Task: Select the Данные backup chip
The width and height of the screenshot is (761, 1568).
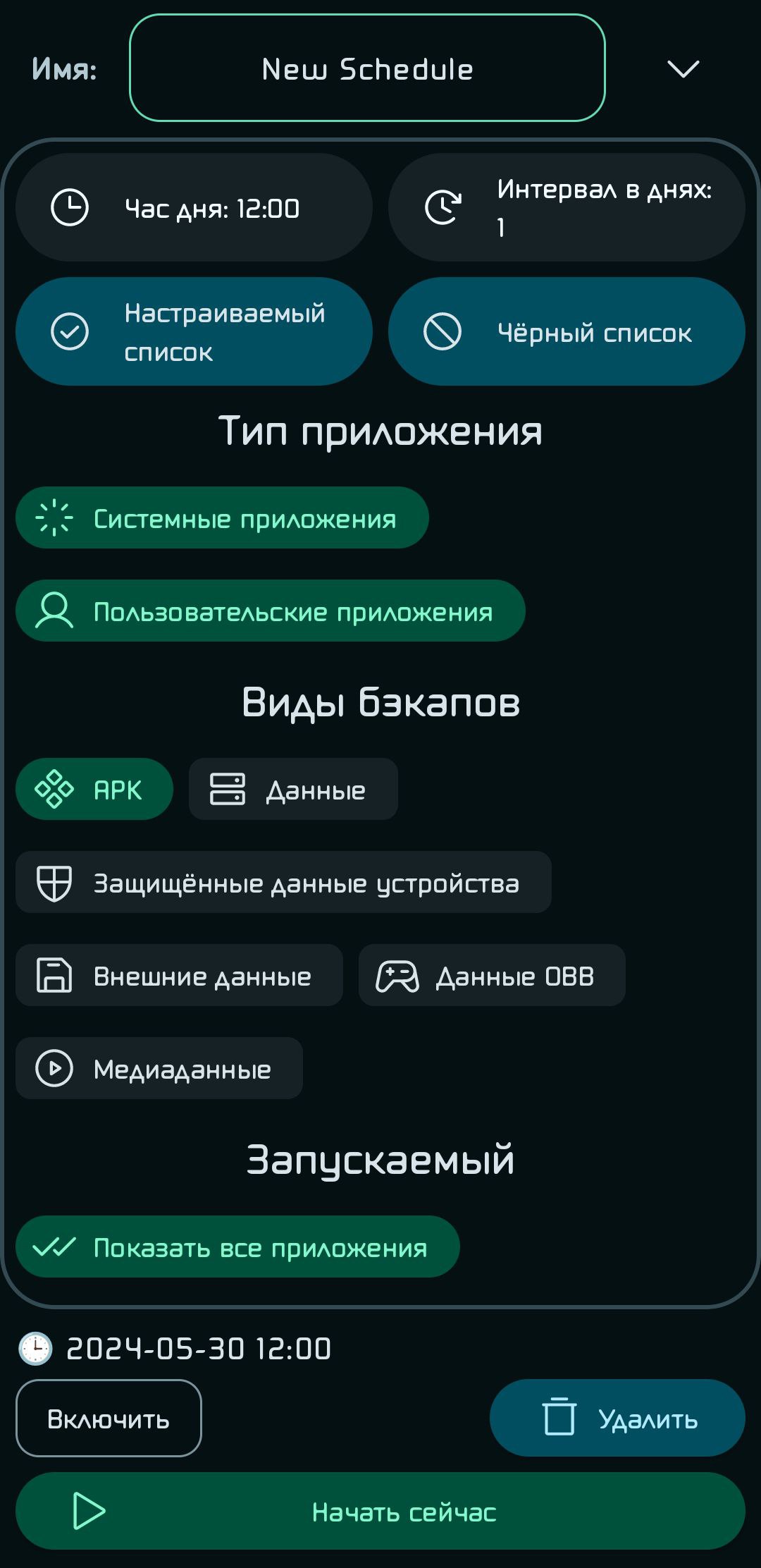Action: tap(293, 789)
